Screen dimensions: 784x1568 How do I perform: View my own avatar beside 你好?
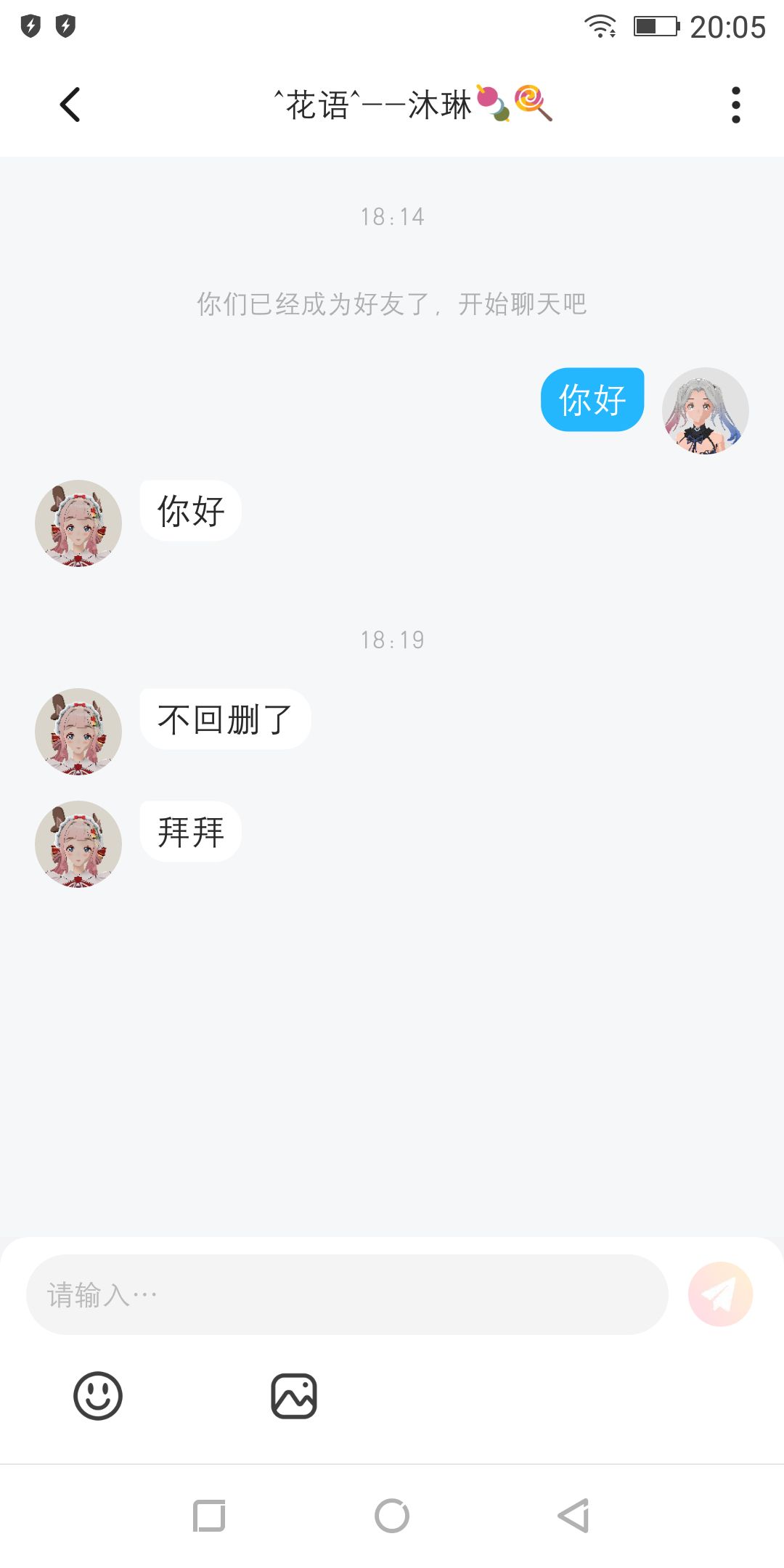click(705, 411)
